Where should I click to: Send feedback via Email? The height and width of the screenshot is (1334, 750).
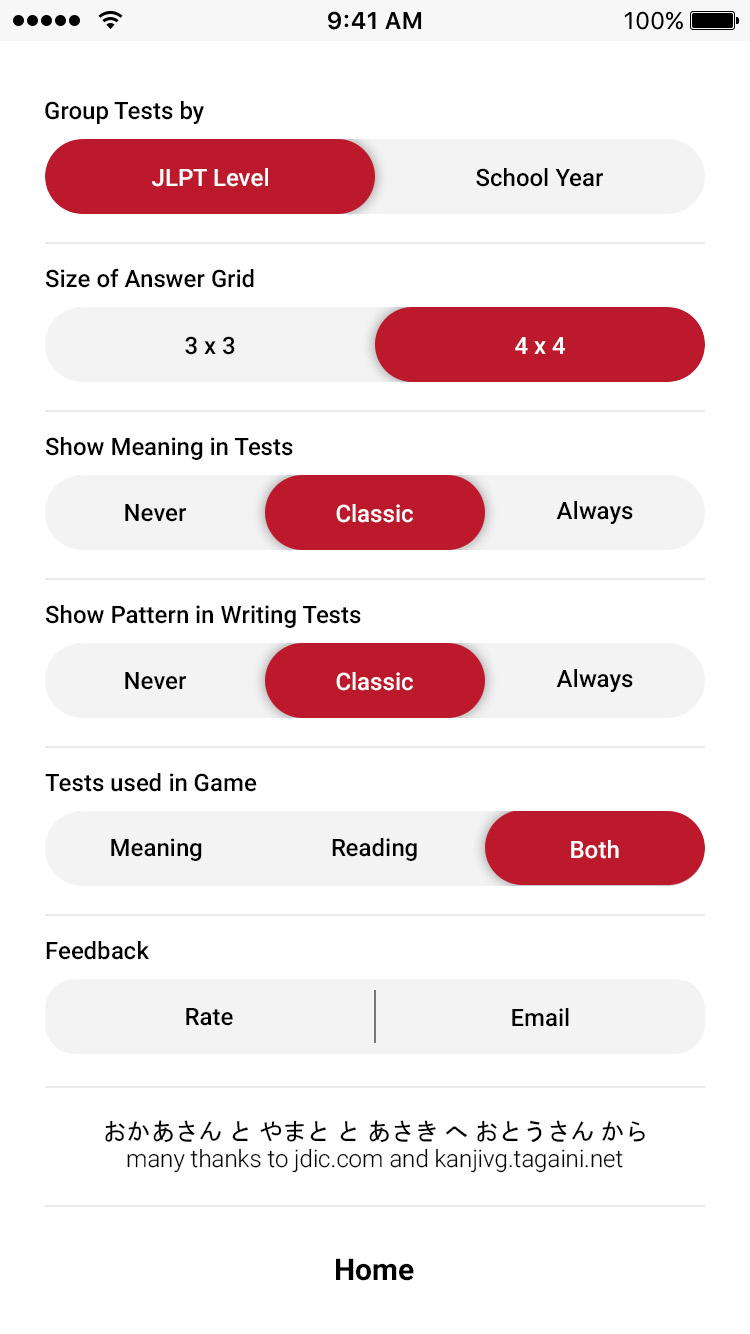pos(539,1016)
